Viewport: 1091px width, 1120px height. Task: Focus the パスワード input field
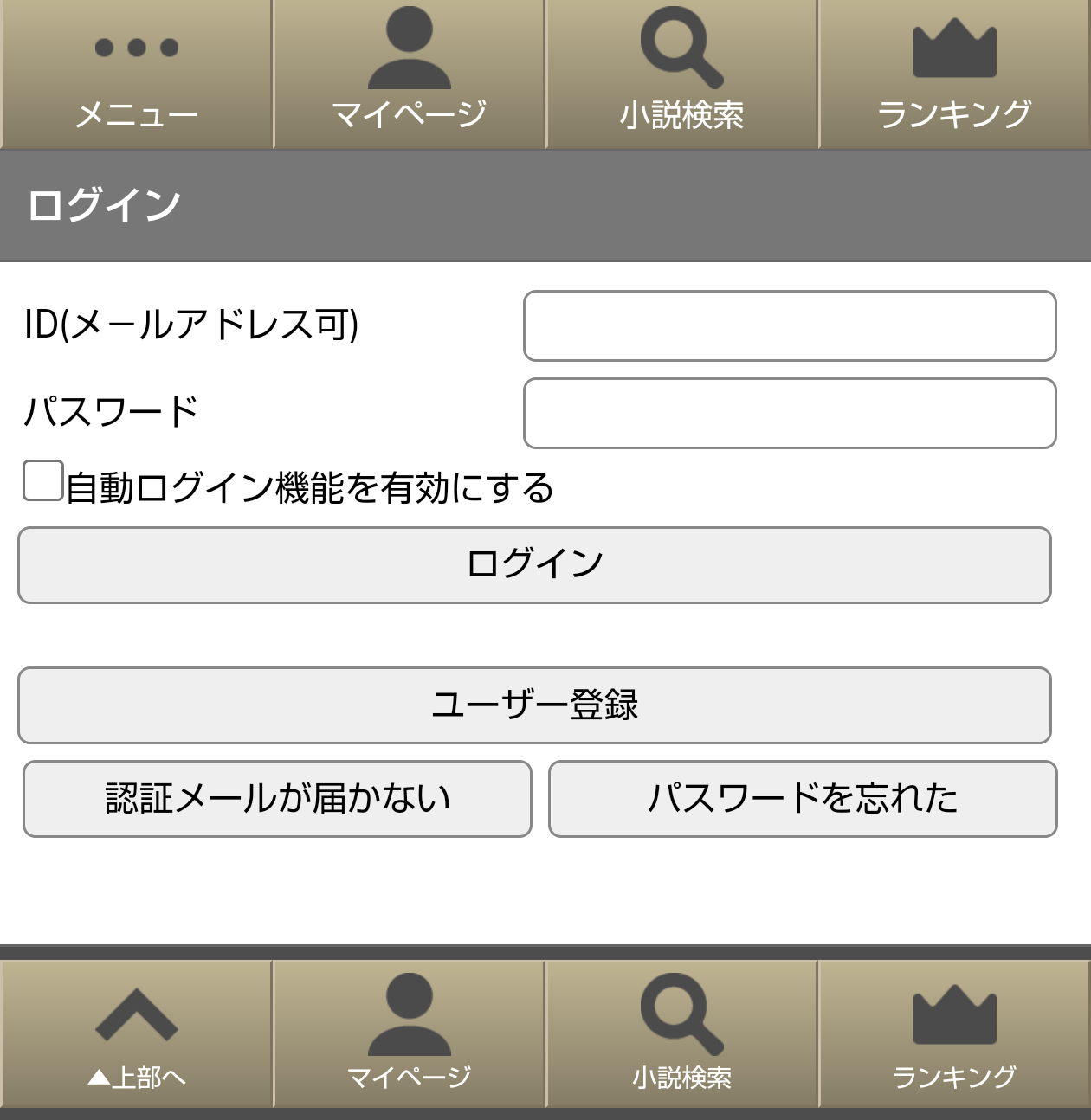pos(789,413)
